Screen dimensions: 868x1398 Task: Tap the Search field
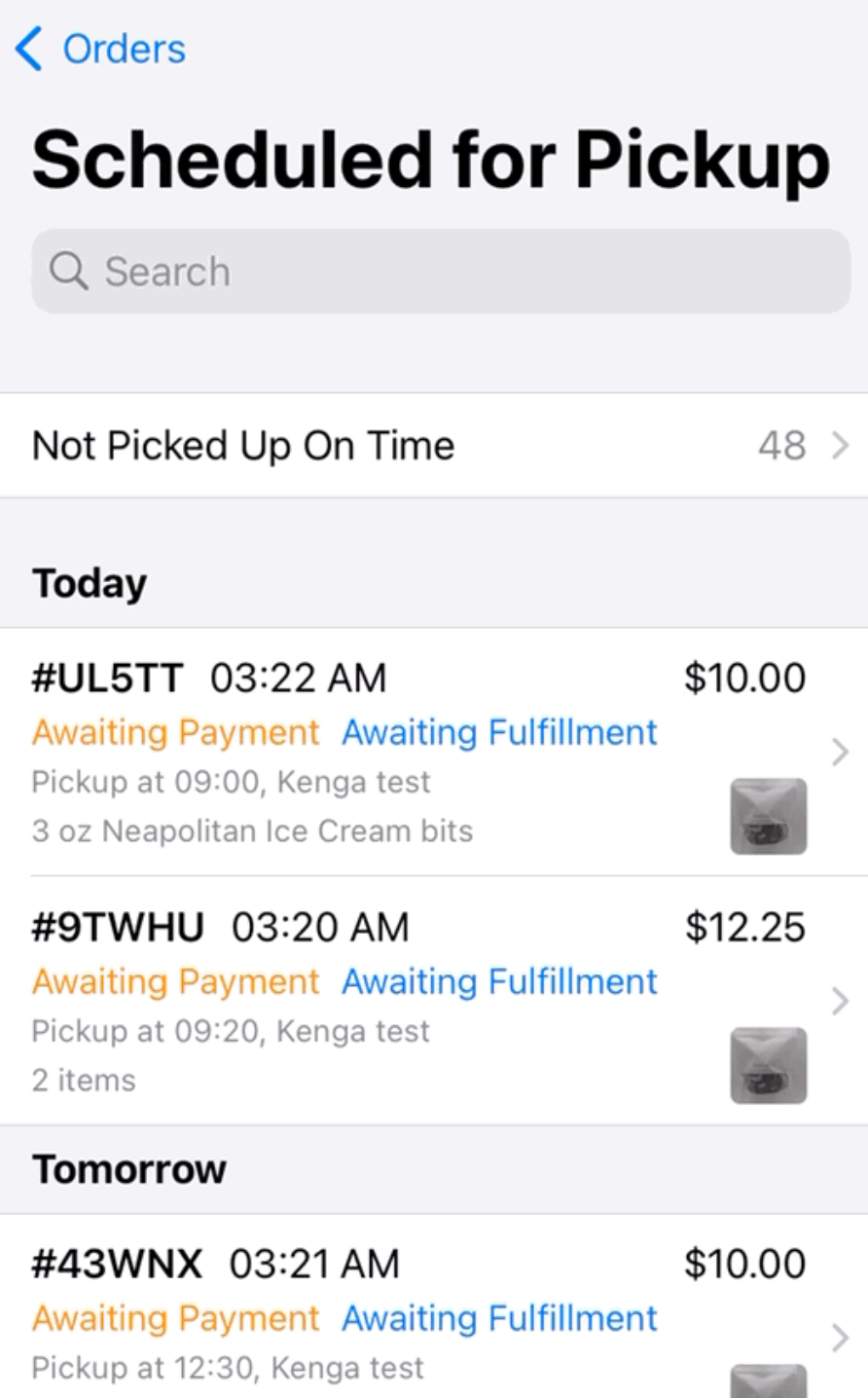click(x=440, y=272)
